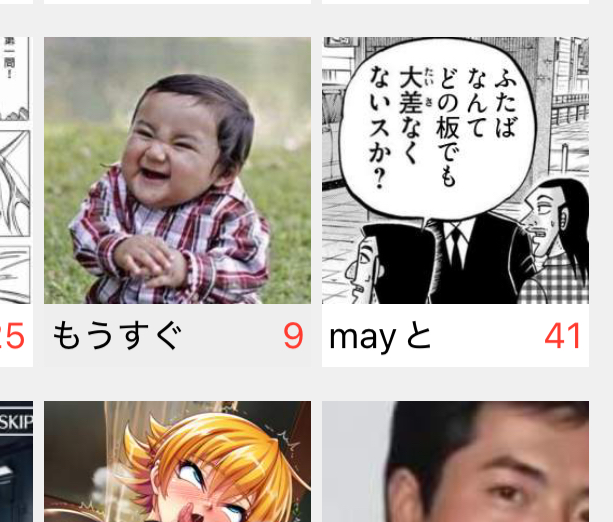Open the thread with orange-haired anime girl
Image resolution: width=613 pixels, height=522 pixels.
point(177,462)
